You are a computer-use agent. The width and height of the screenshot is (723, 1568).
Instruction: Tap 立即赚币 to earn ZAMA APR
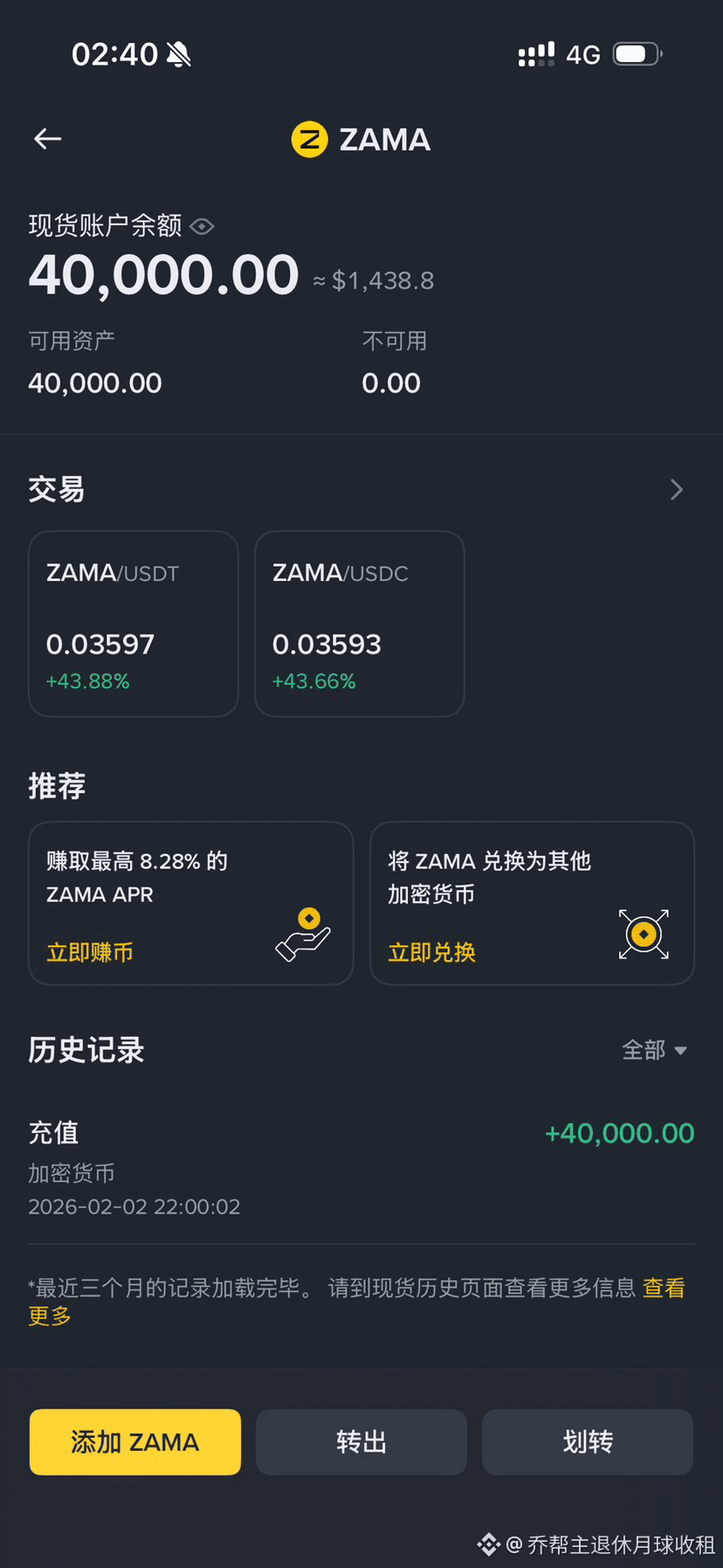coord(90,952)
